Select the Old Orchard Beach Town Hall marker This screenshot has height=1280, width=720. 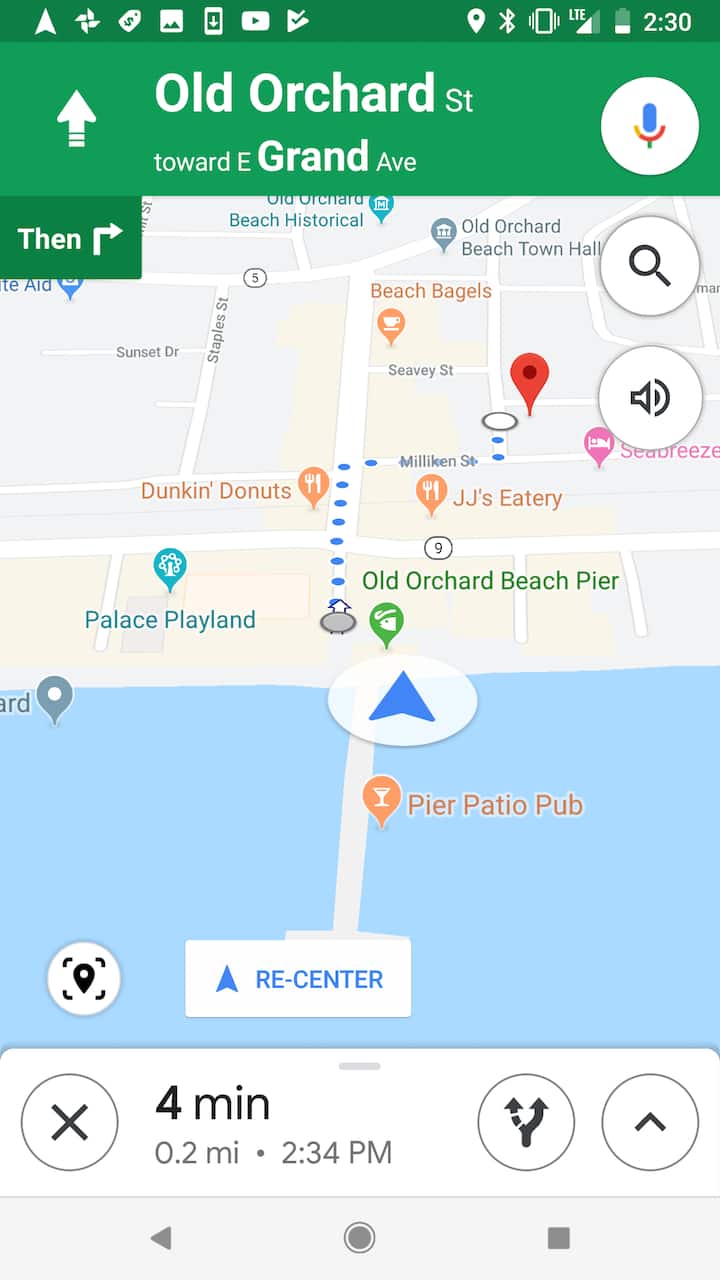pyautogui.click(x=444, y=235)
